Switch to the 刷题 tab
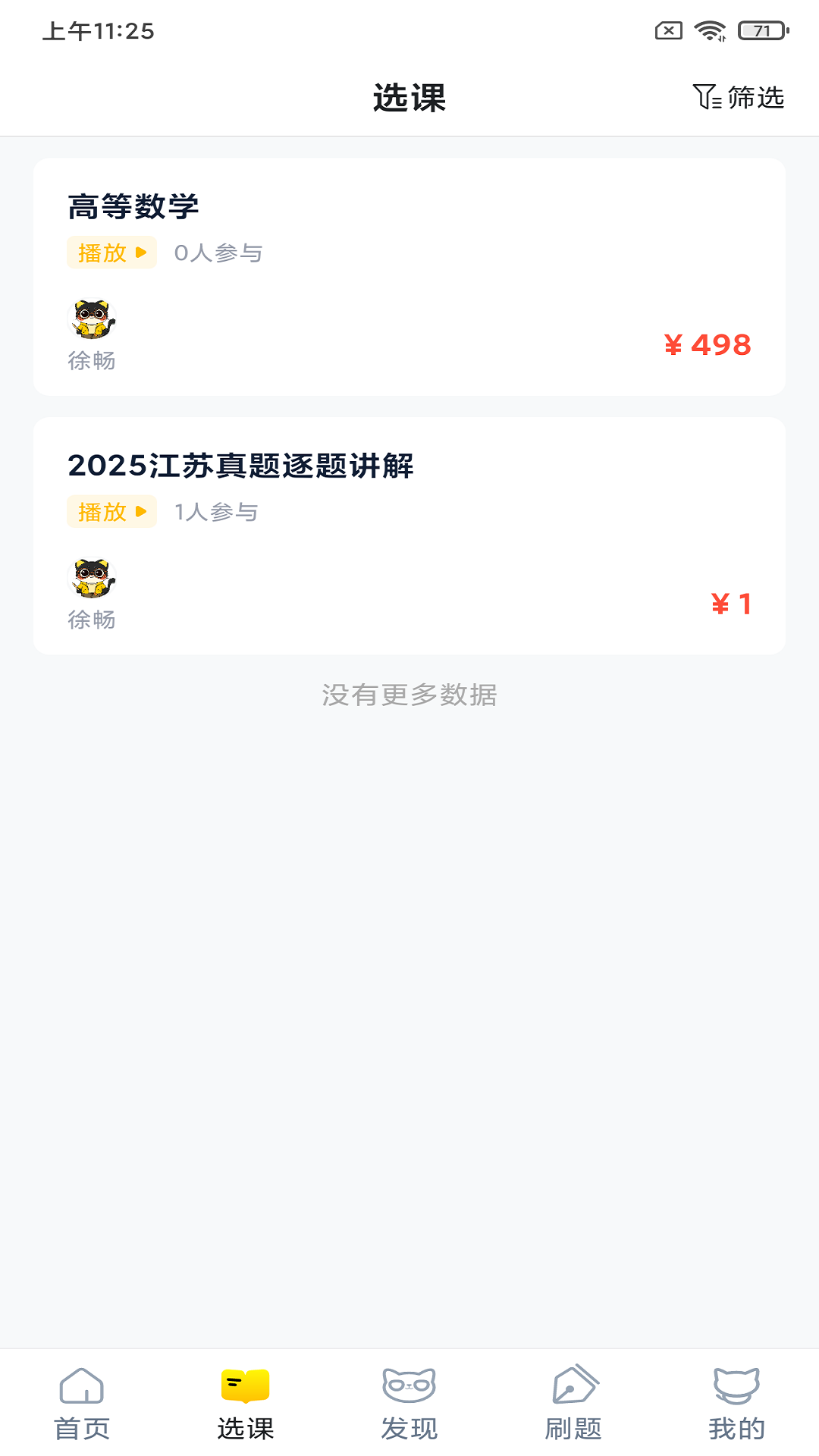The image size is (819, 1456). point(573,1407)
